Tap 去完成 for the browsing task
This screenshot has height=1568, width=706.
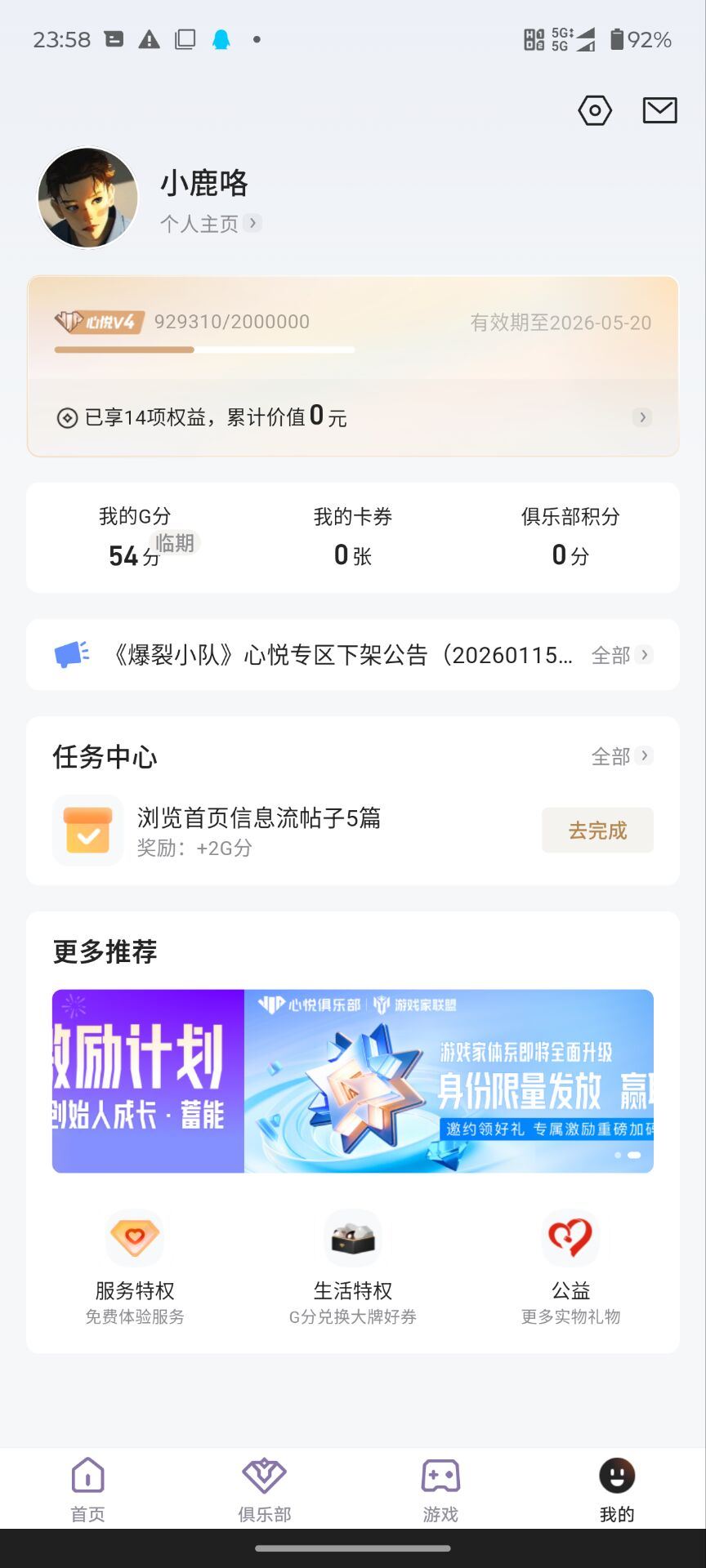pyautogui.click(x=597, y=831)
